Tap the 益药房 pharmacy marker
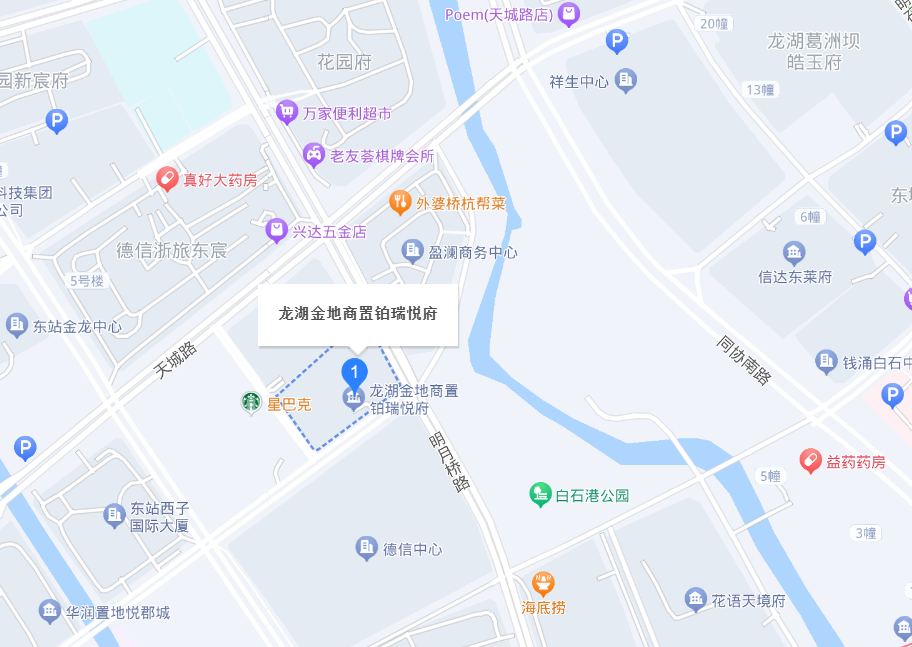 point(811,461)
